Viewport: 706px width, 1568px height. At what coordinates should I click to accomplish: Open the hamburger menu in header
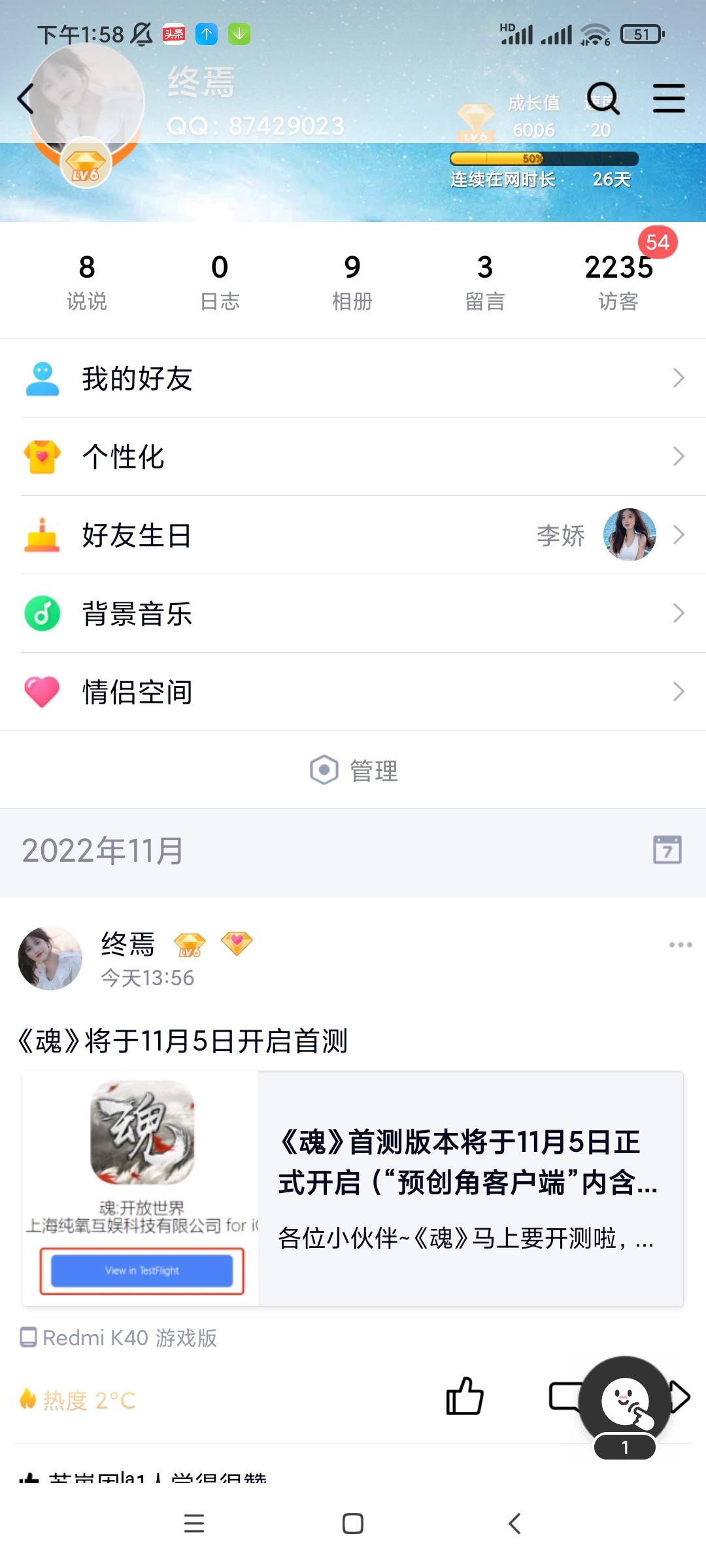click(669, 99)
